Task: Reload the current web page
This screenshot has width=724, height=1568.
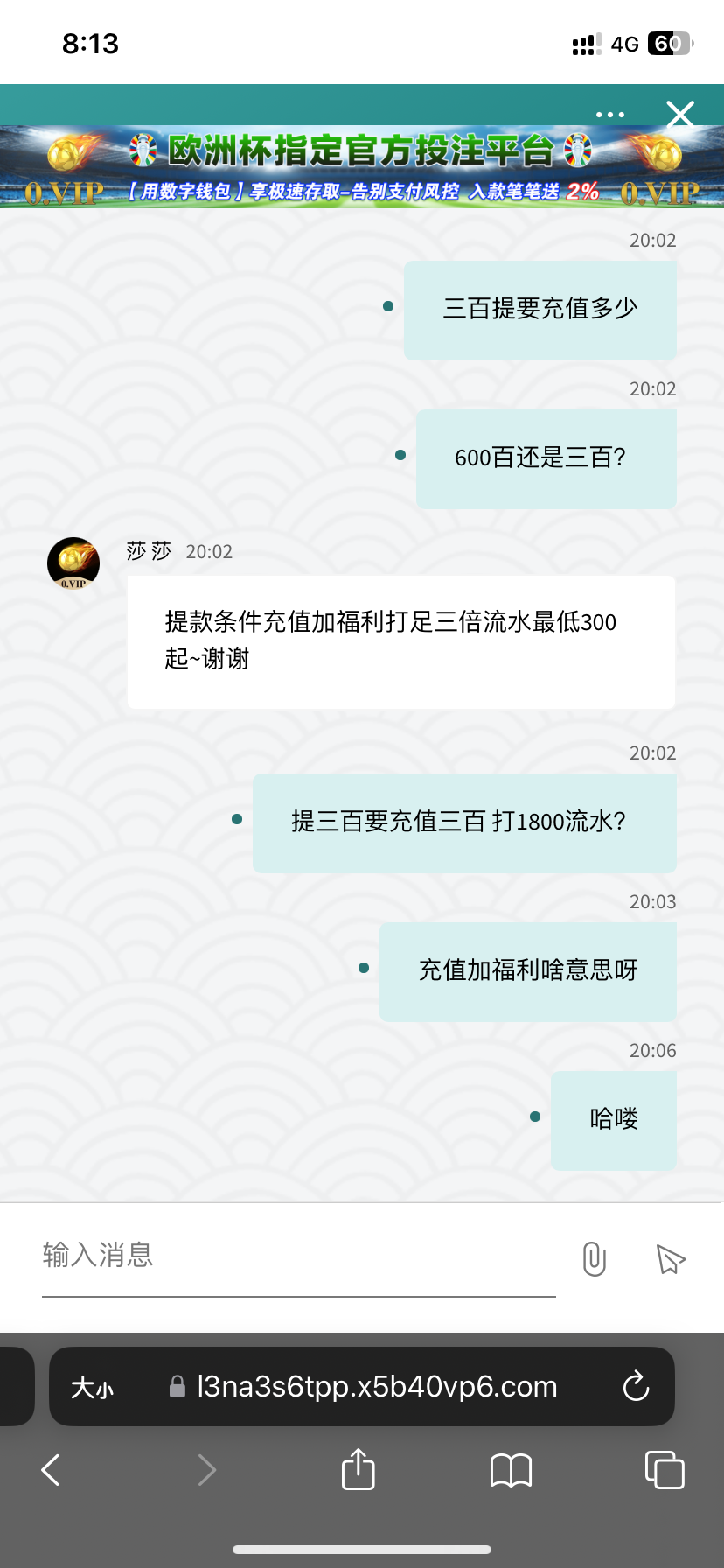Action: (x=636, y=1386)
